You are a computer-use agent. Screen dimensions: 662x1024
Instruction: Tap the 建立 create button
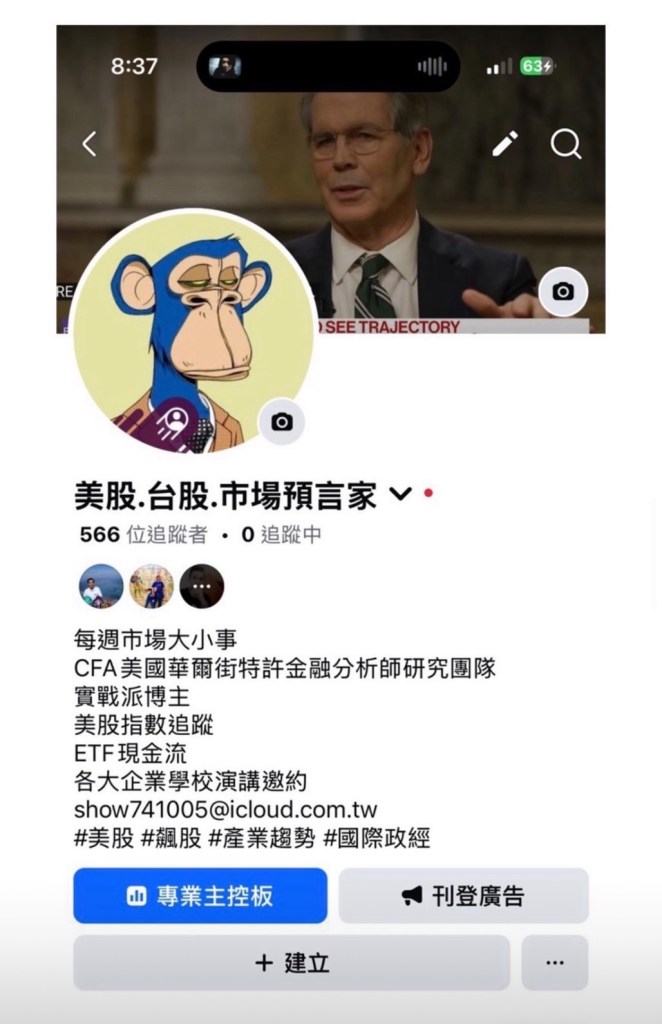[x=291, y=963]
